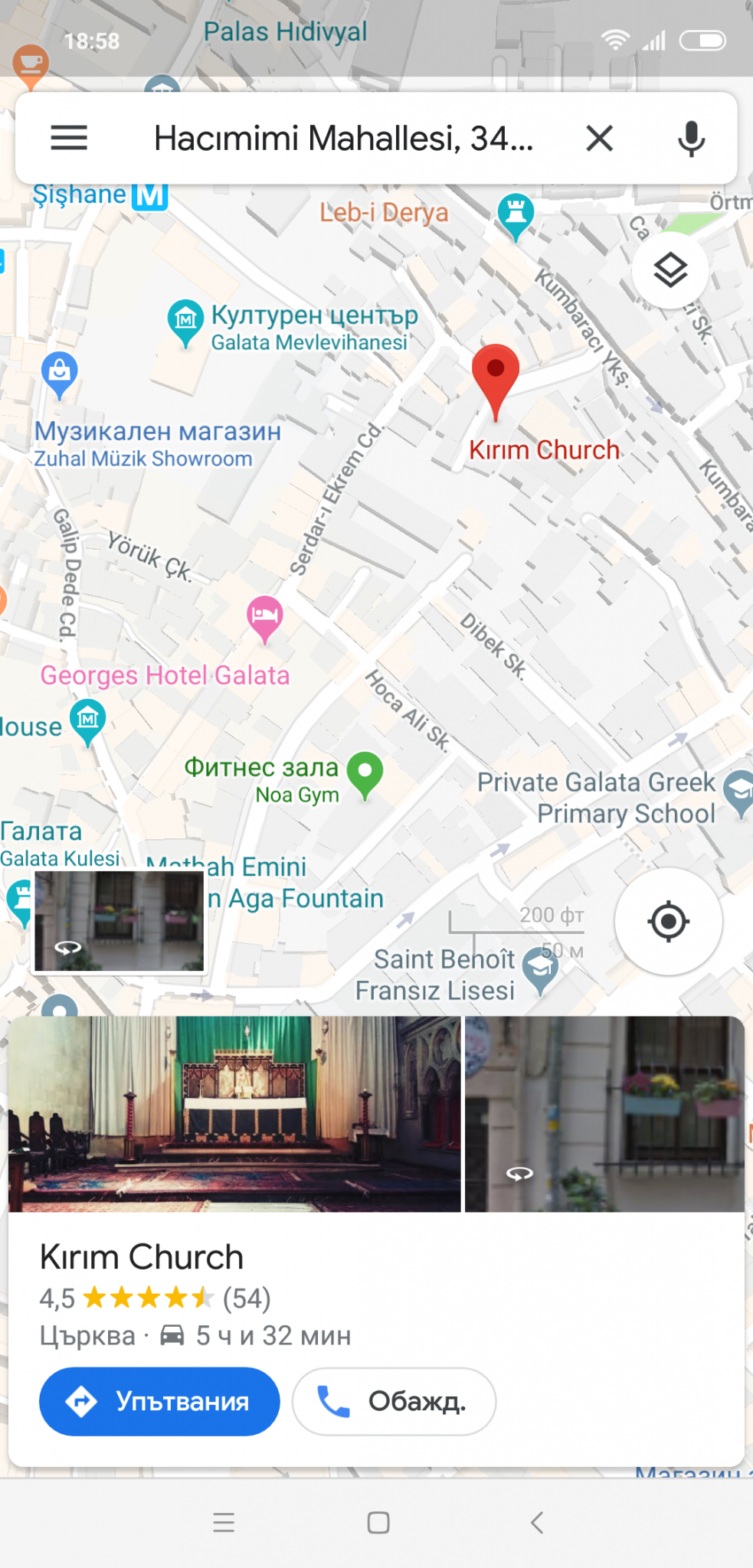Tap the search field with Hacımimi Mahallesi

(343, 139)
